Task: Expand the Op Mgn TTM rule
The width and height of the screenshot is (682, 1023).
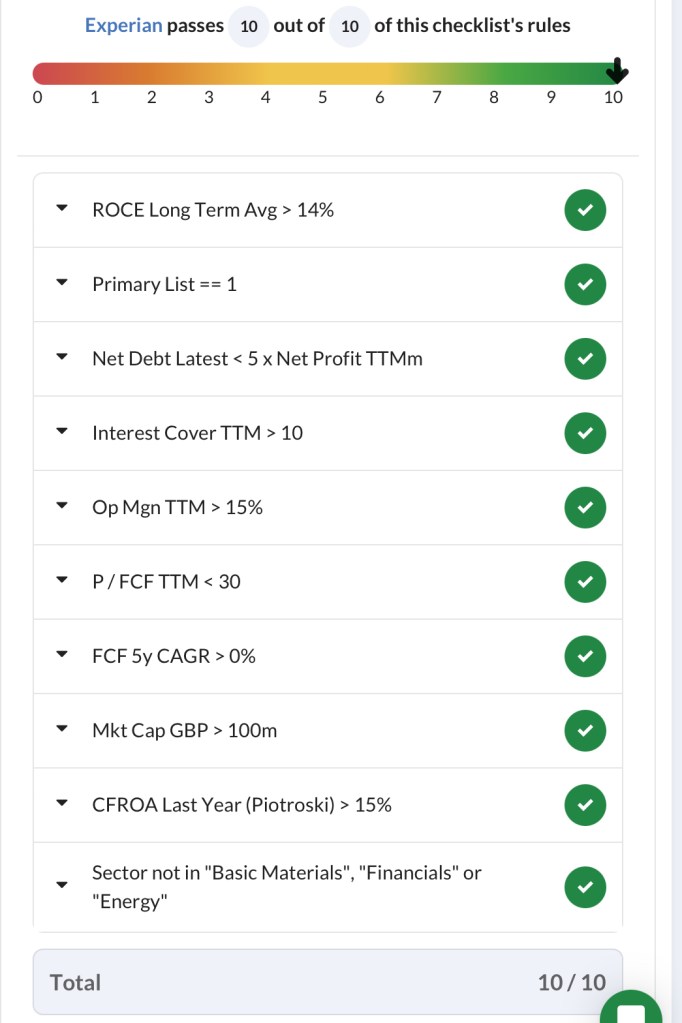Action: point(62,507)
